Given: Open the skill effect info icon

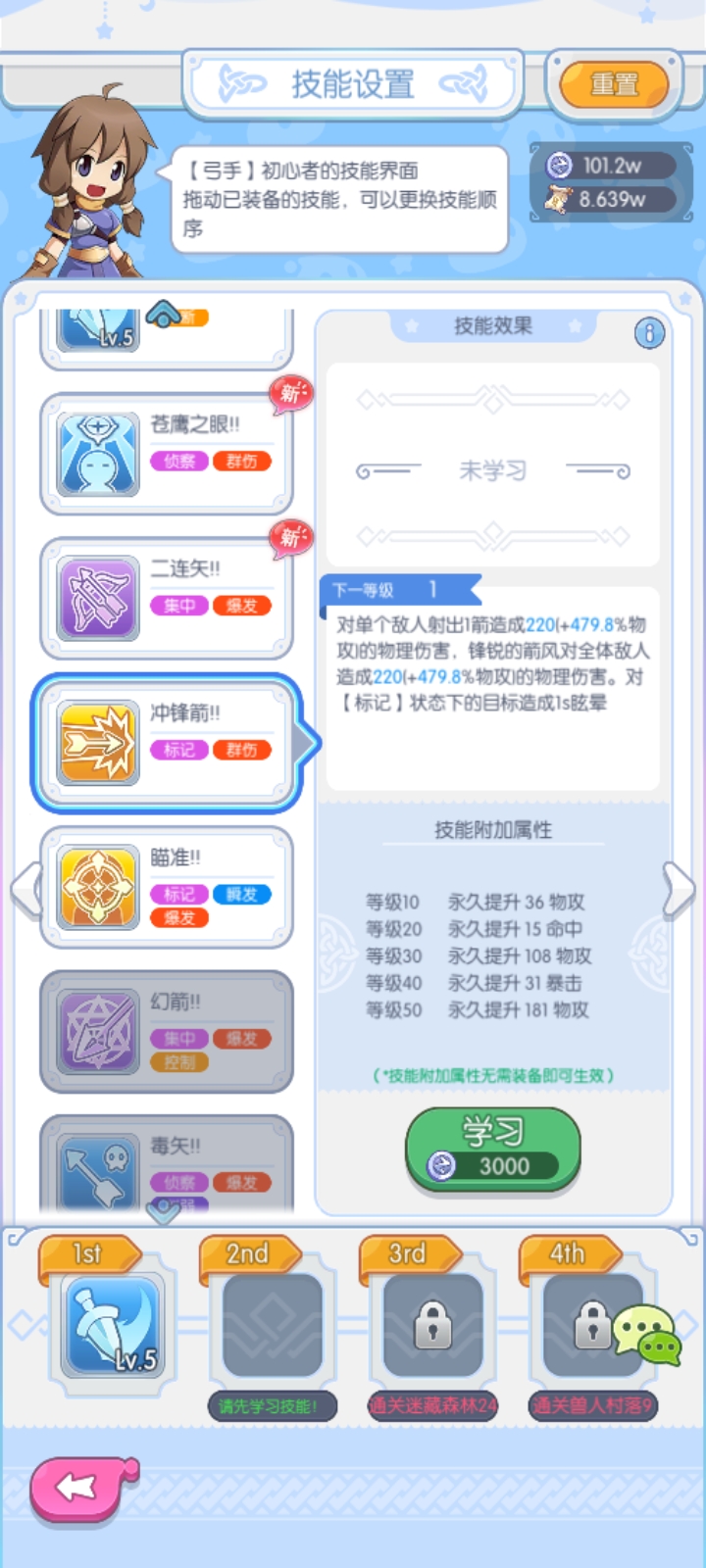Looking at the screenshot, I should click(x=649, y=333).
